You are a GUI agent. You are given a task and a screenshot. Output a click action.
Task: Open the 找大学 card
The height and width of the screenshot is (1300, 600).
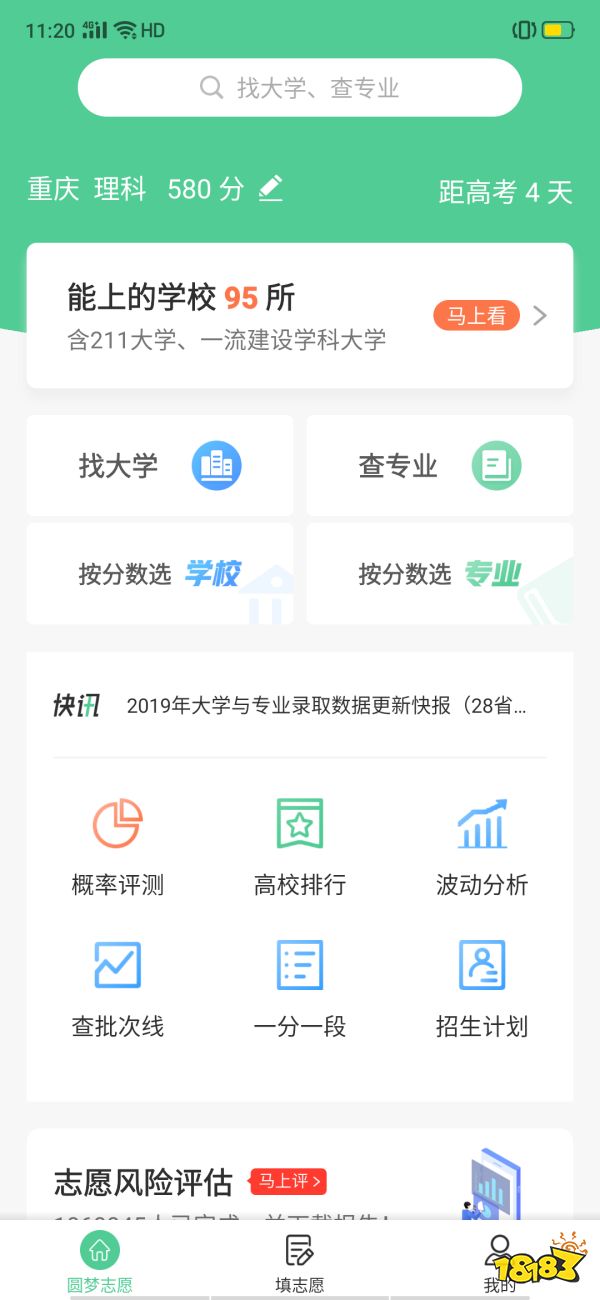[160, 466]
